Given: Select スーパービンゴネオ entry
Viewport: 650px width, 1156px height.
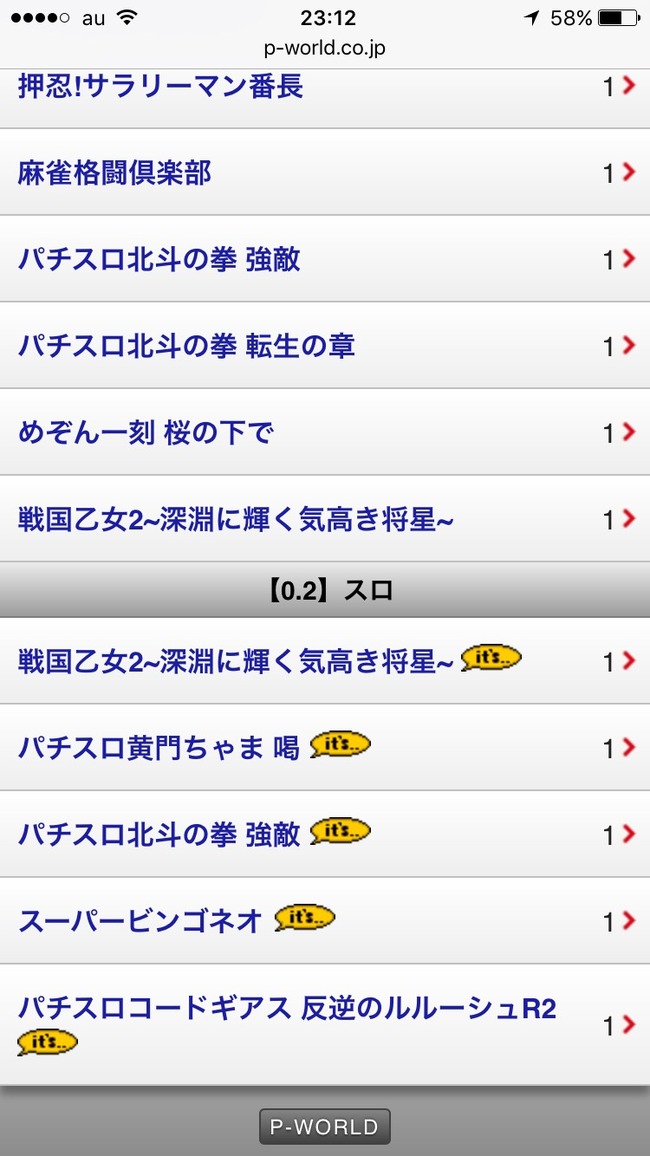Looking at the screenshot, I should pyautogui.click(x=325, y=921).
